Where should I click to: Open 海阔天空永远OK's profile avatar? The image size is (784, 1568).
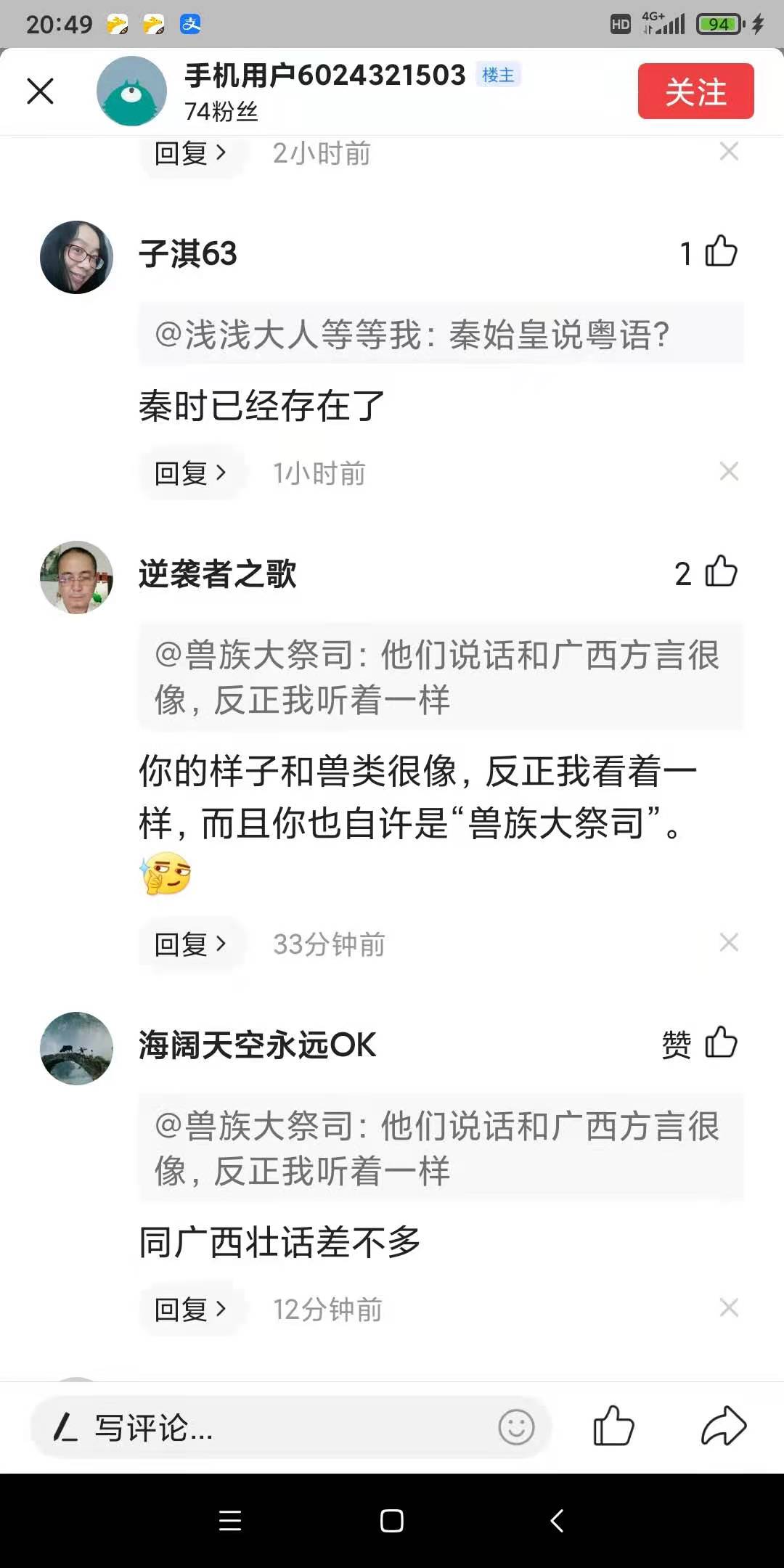[x=76, y=1048]
